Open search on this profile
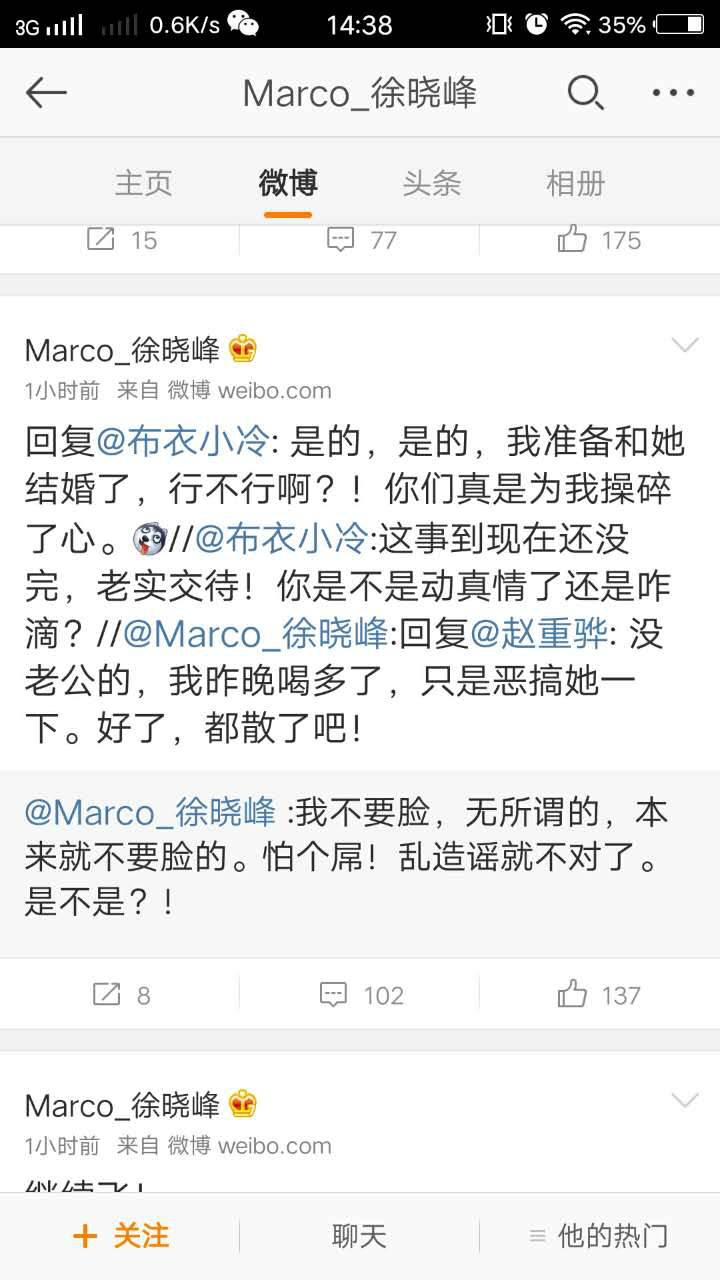The image size is (720, 1280). [585, 93]
